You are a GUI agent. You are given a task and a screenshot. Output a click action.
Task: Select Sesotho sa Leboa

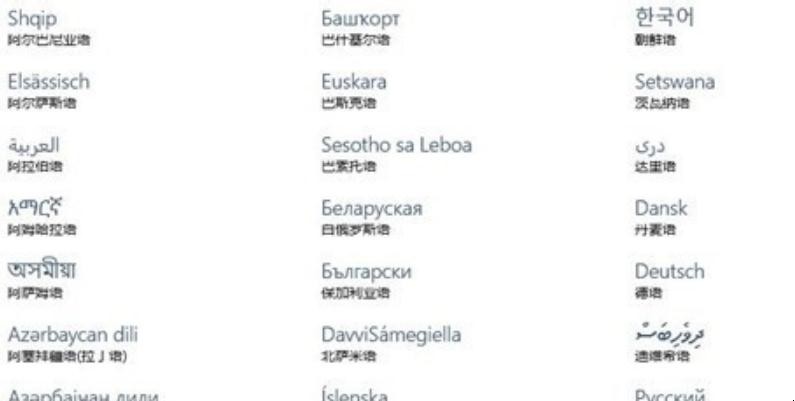(396, 145)
